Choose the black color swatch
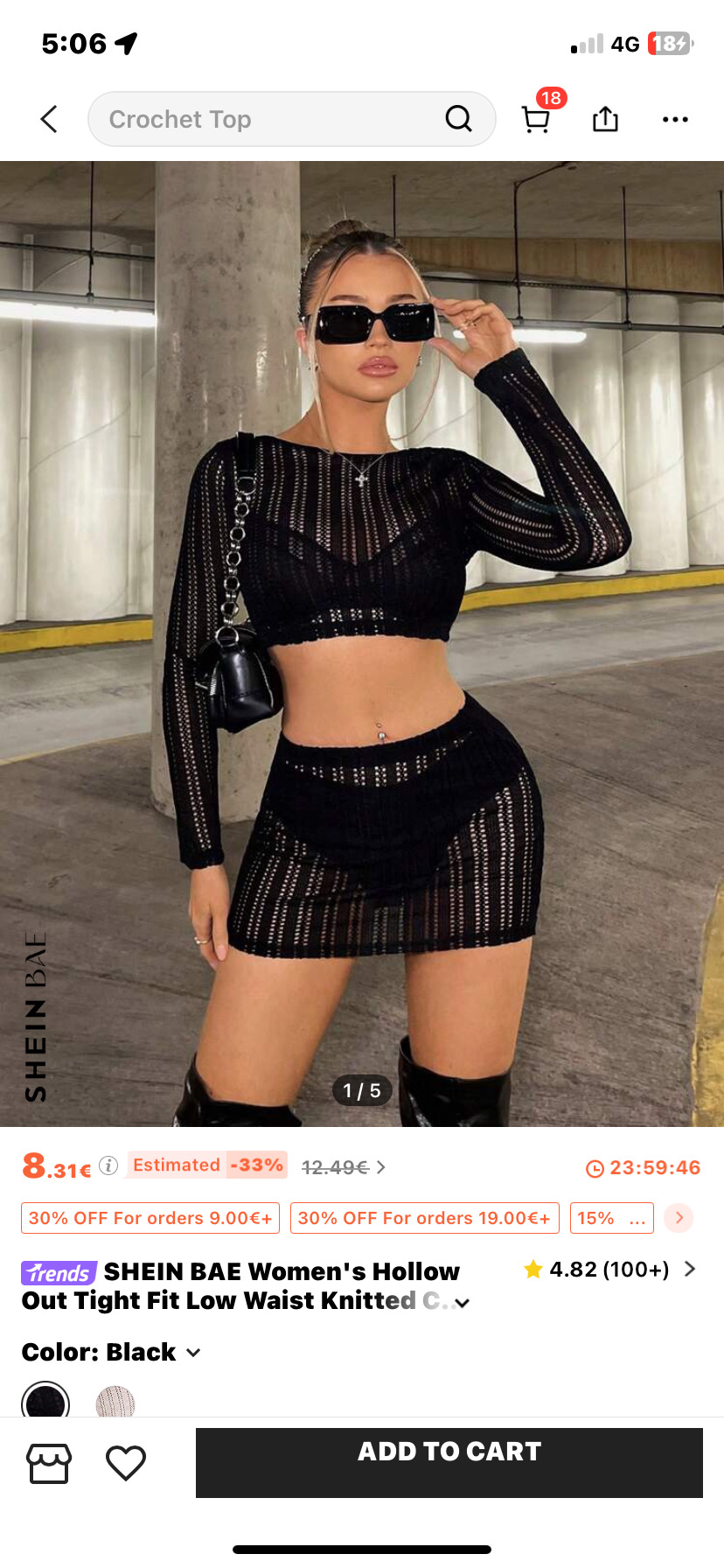Viewport: 724px width, 1568px height. (x=45, y=1402)
